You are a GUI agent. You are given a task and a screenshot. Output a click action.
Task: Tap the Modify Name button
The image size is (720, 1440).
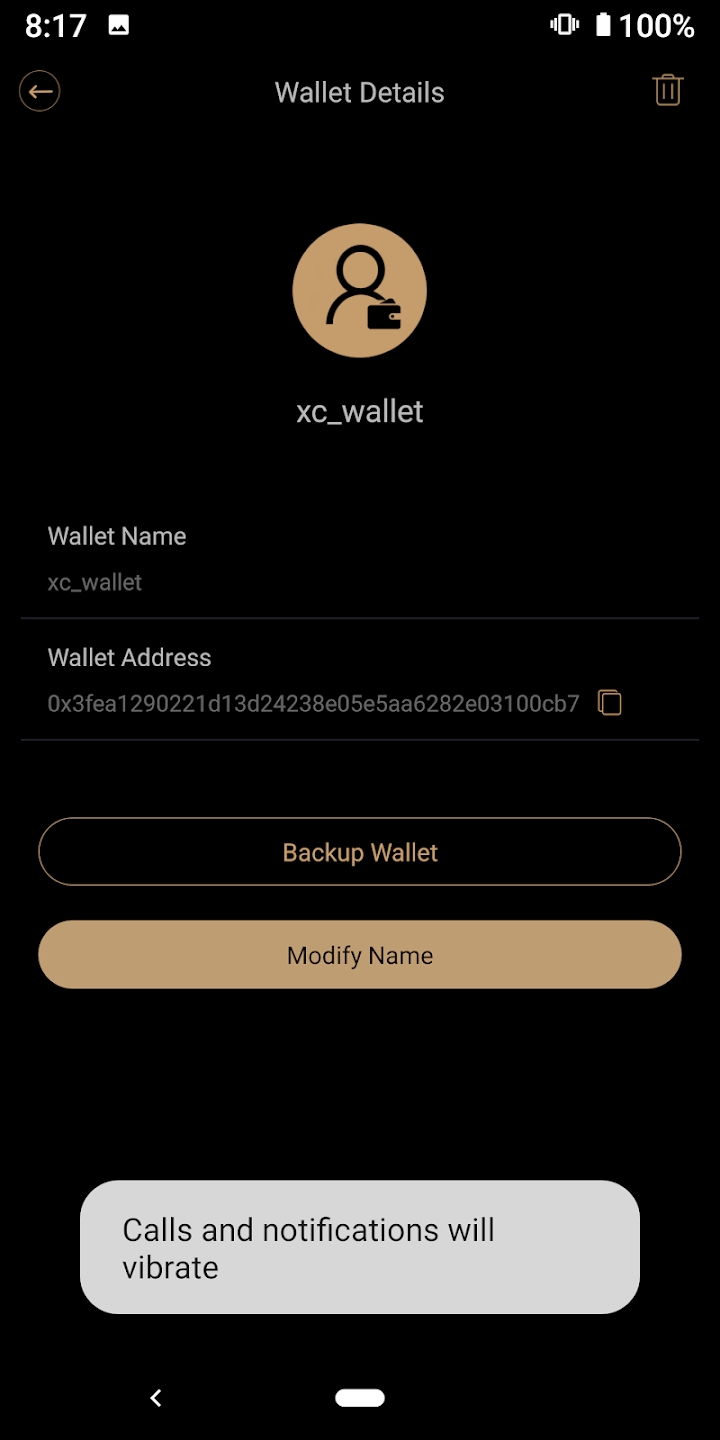[360, 955]
